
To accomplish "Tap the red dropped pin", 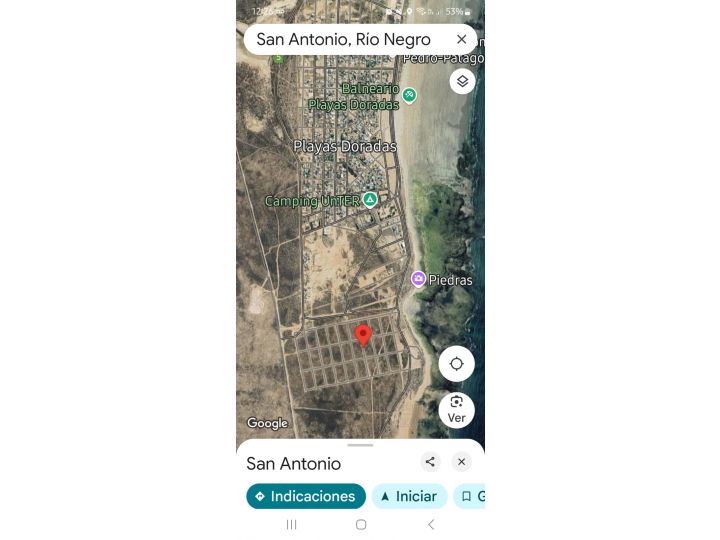I will 364,334.
